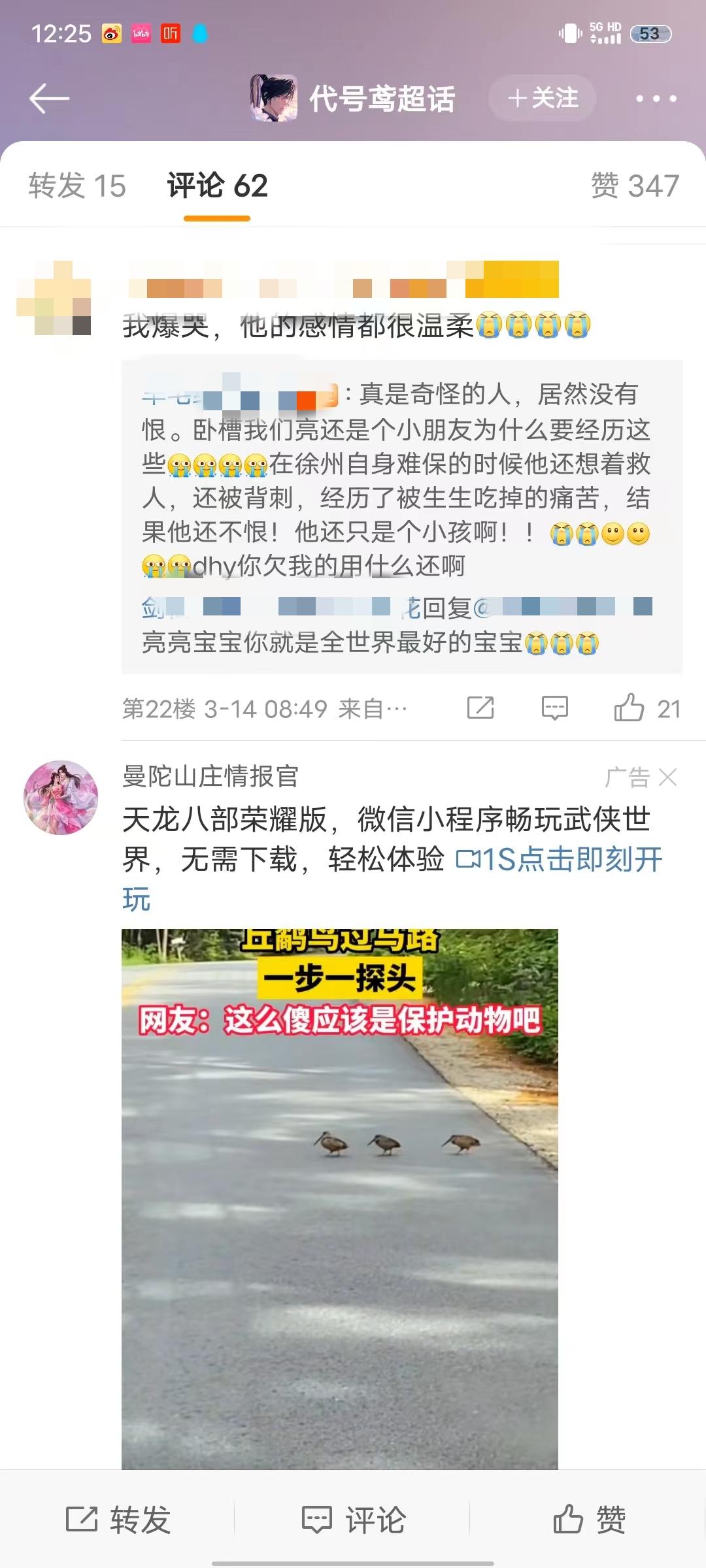The image size is (706, 1568).
Task: Open the 代号鸢超话 avatar in header
Action: click(274, 98)
